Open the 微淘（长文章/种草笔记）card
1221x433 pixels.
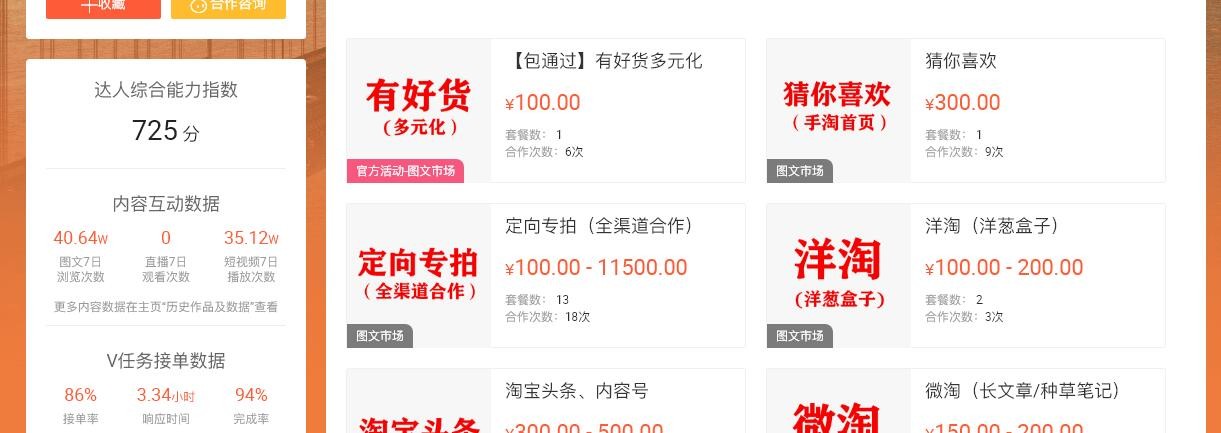[965, 403]
